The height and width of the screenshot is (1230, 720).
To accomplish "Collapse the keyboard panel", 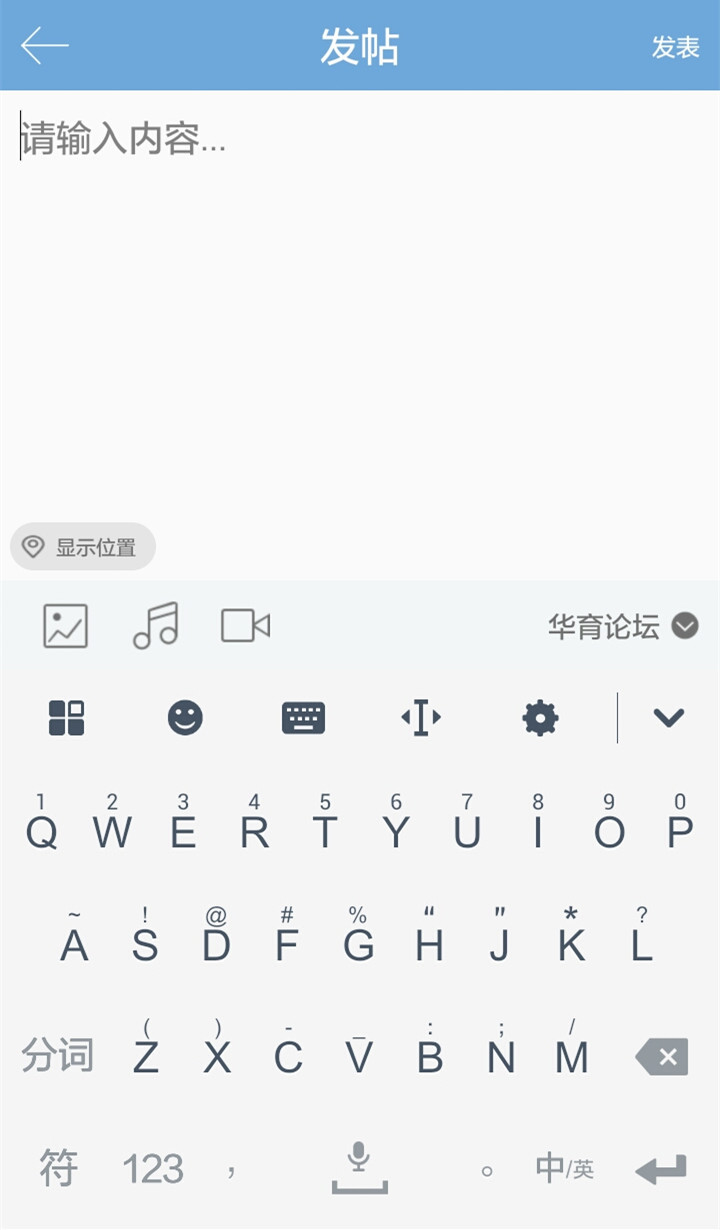I will 668,717.
